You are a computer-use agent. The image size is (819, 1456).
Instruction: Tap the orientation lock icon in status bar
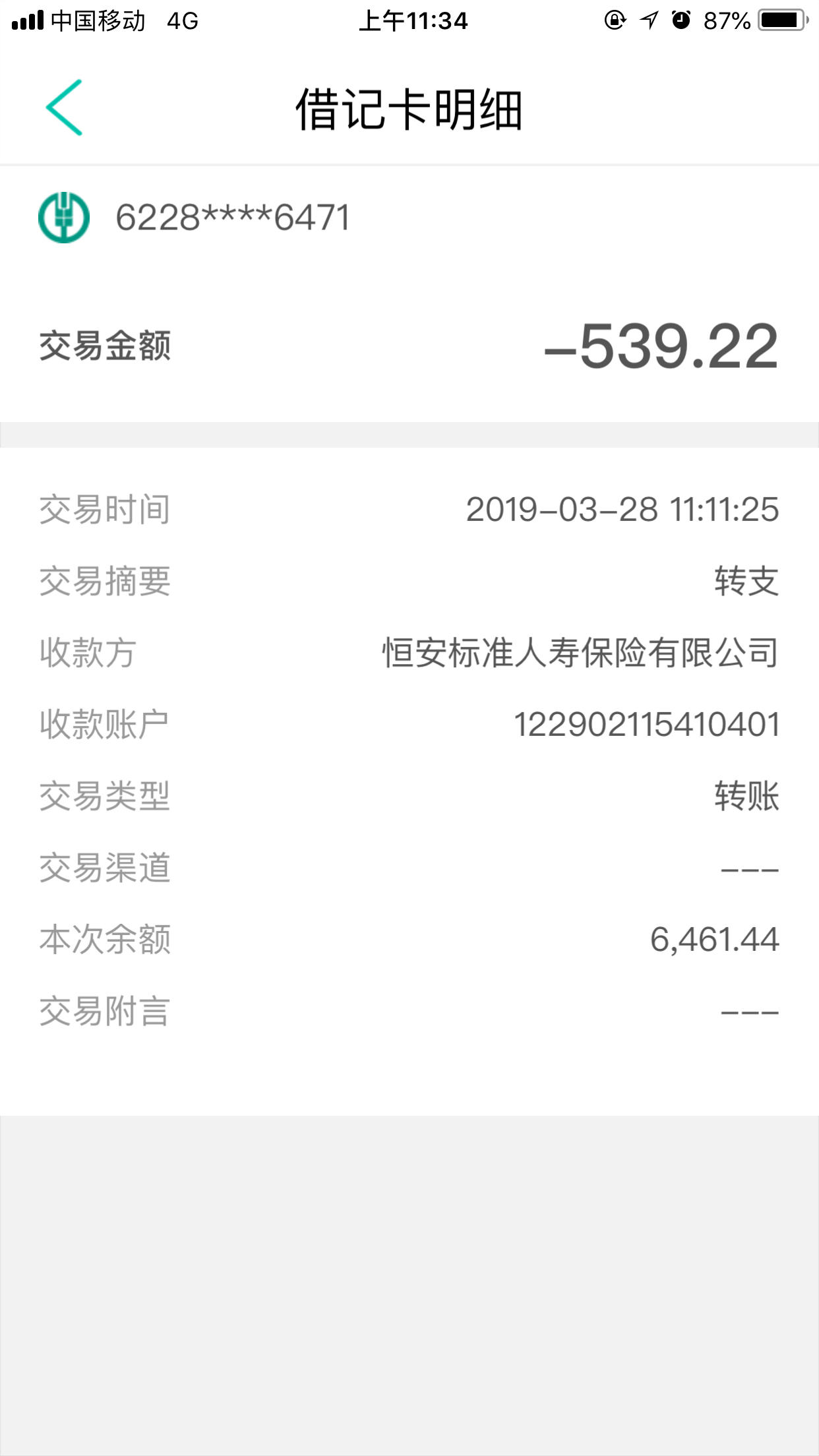click(x=613, y=20)
